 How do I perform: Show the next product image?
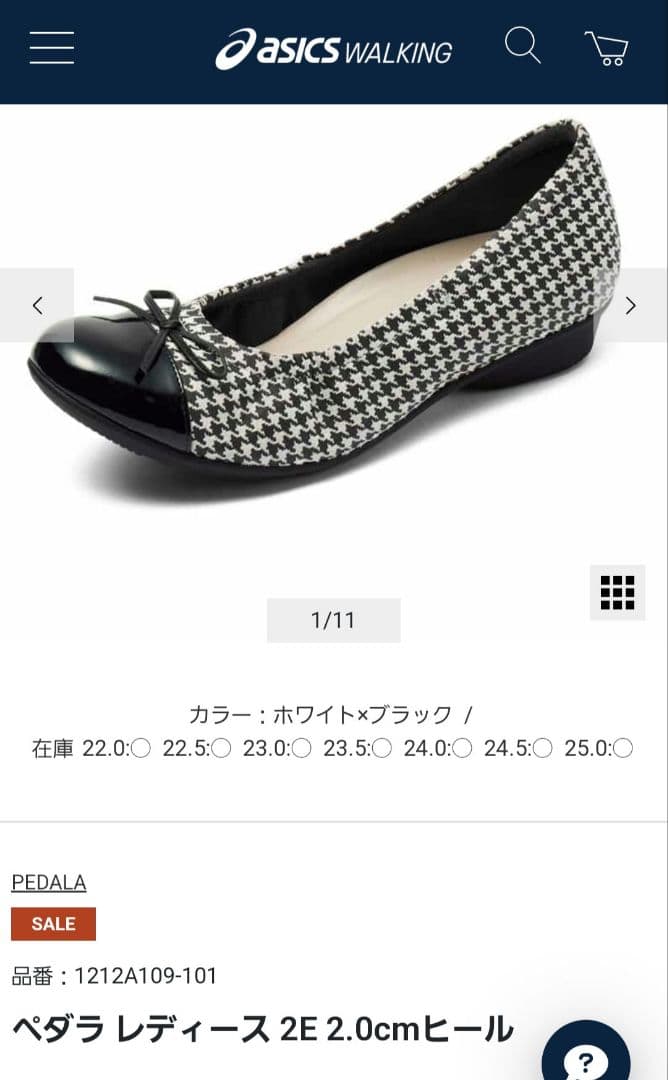(x=631, y=306)
